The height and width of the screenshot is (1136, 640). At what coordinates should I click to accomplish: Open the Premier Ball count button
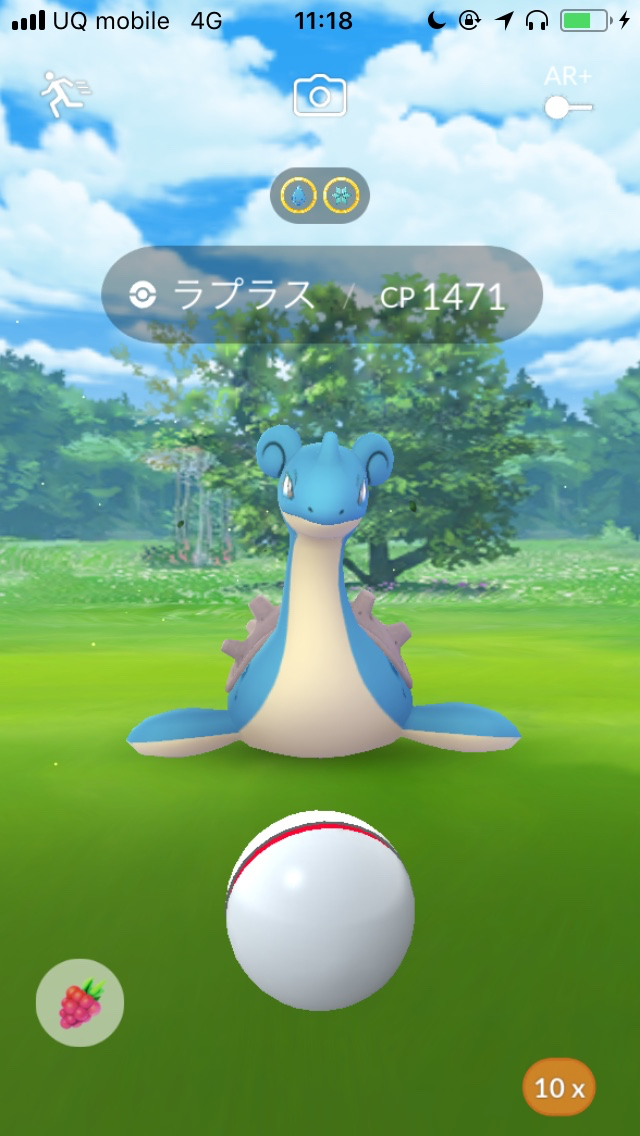click(558, 1087)
